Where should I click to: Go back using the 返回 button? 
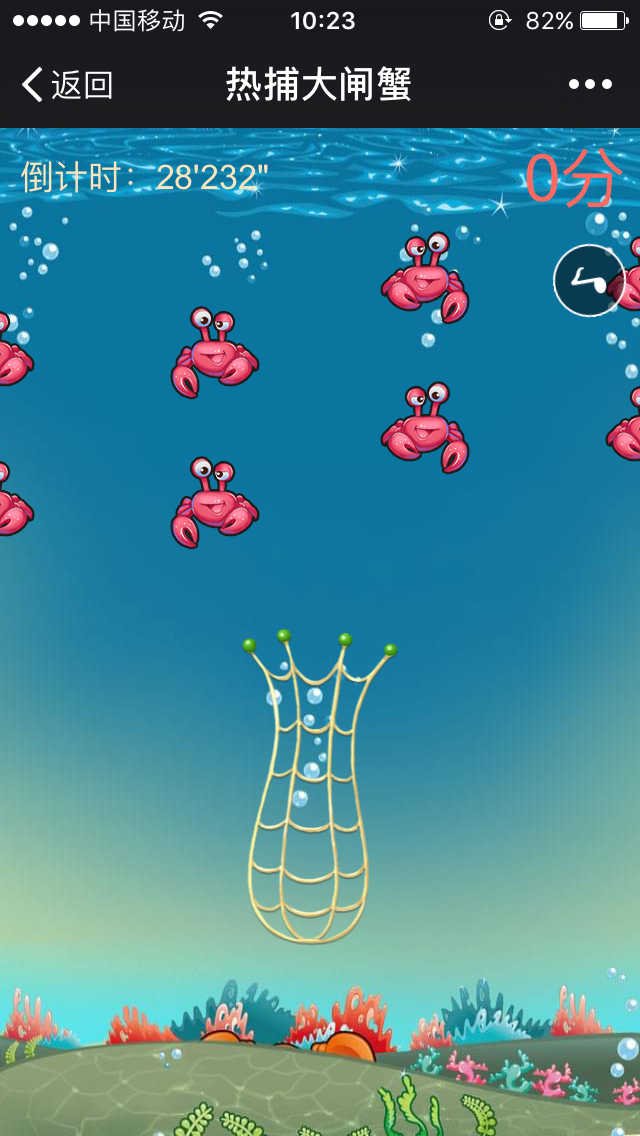pyautogui.click(x=68, y=85)
